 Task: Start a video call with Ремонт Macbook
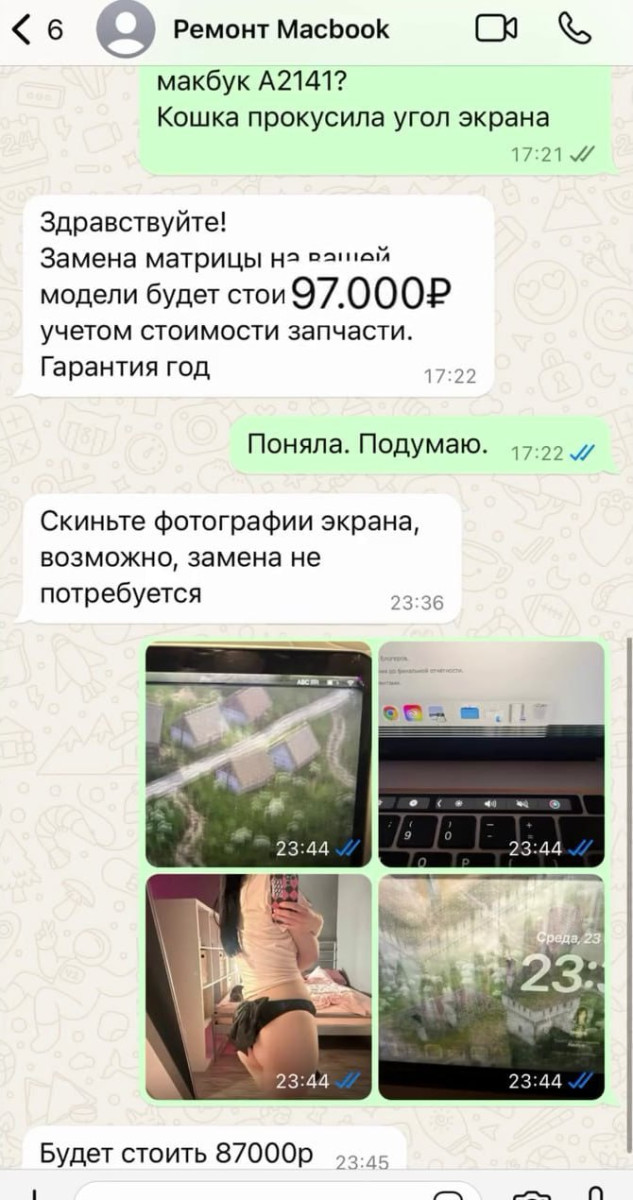coord(496,29)
